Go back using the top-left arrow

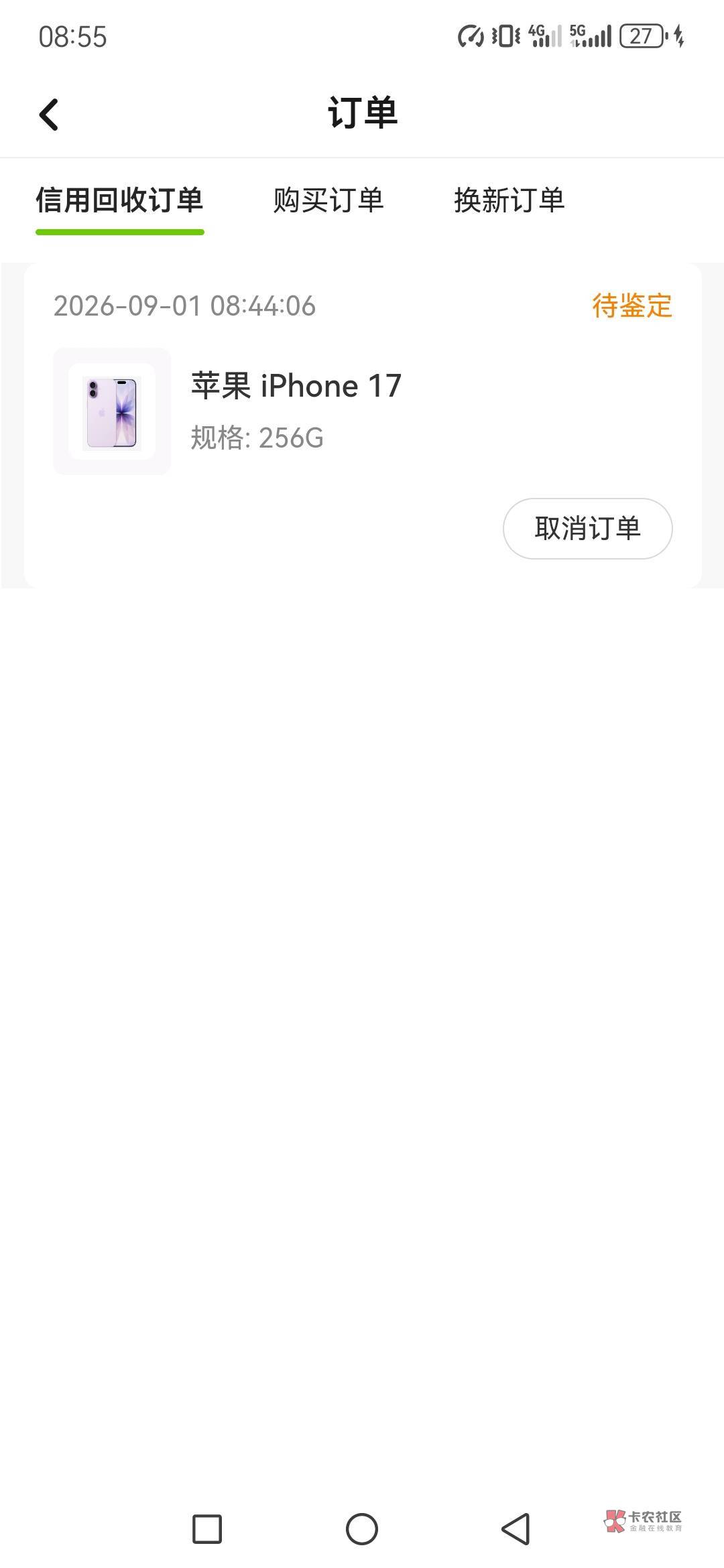pyautogui.click(x=49, y=115)
